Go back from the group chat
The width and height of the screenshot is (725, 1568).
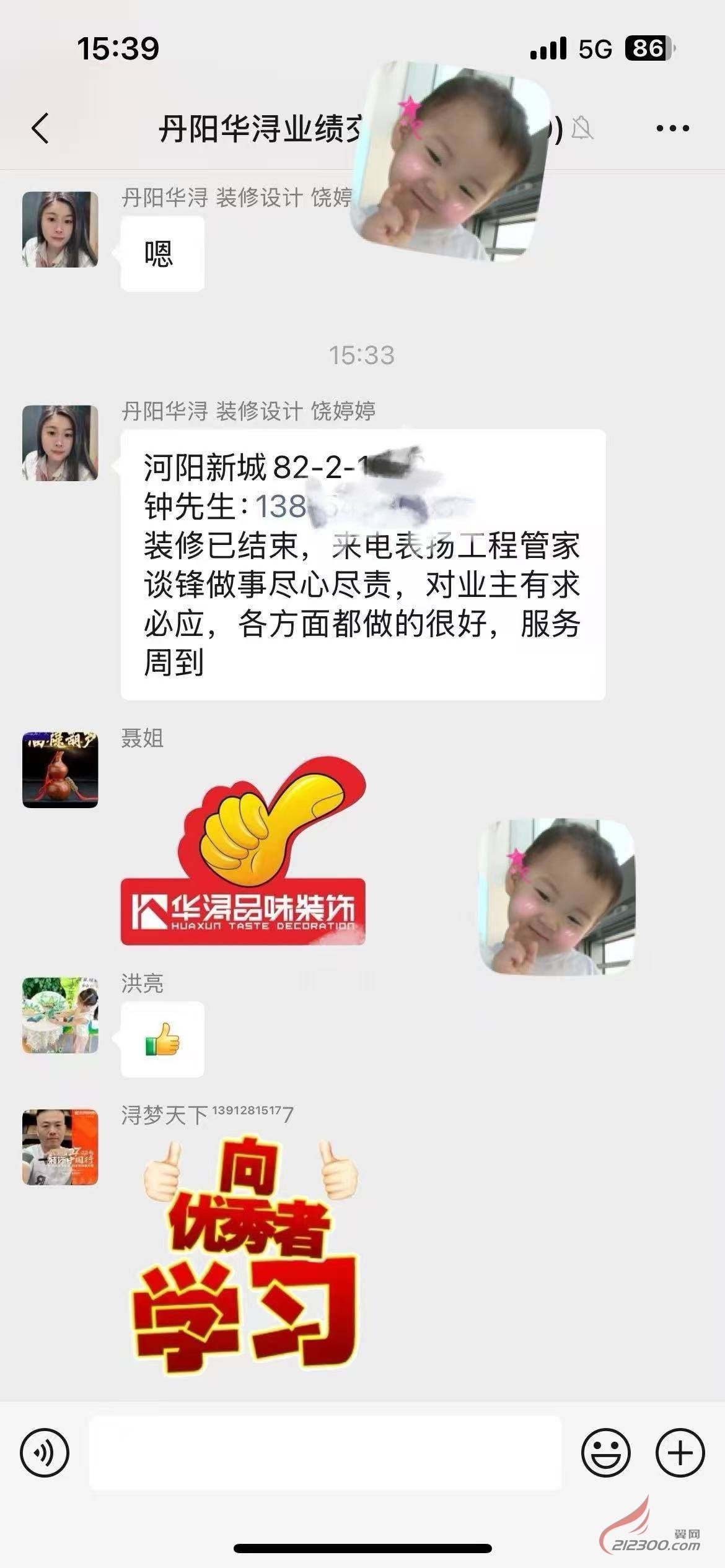[x=40, y=129]
